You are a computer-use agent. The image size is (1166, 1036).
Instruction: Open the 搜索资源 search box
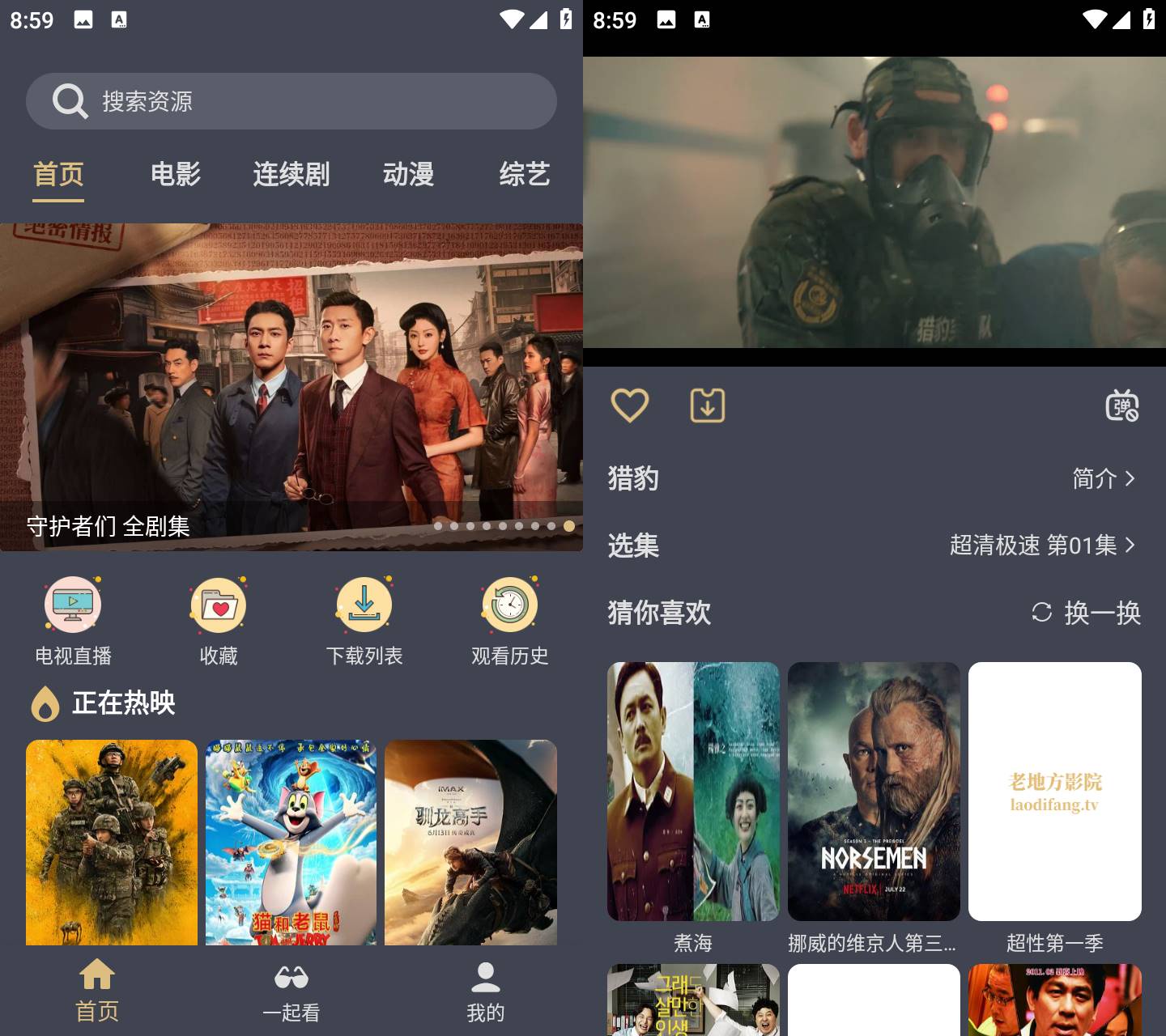(291, 101)
